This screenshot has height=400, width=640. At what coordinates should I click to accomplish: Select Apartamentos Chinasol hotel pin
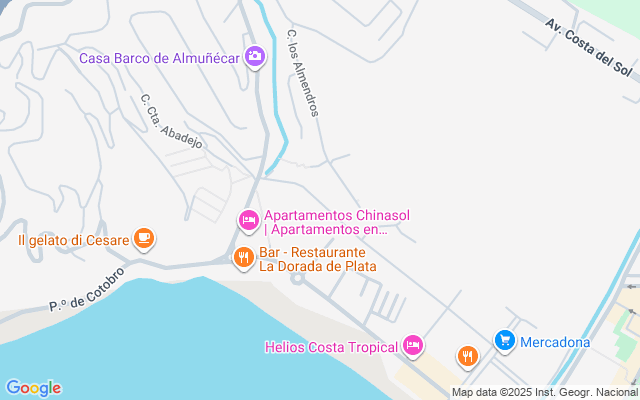pyautogui.click(x=248, y=219)
